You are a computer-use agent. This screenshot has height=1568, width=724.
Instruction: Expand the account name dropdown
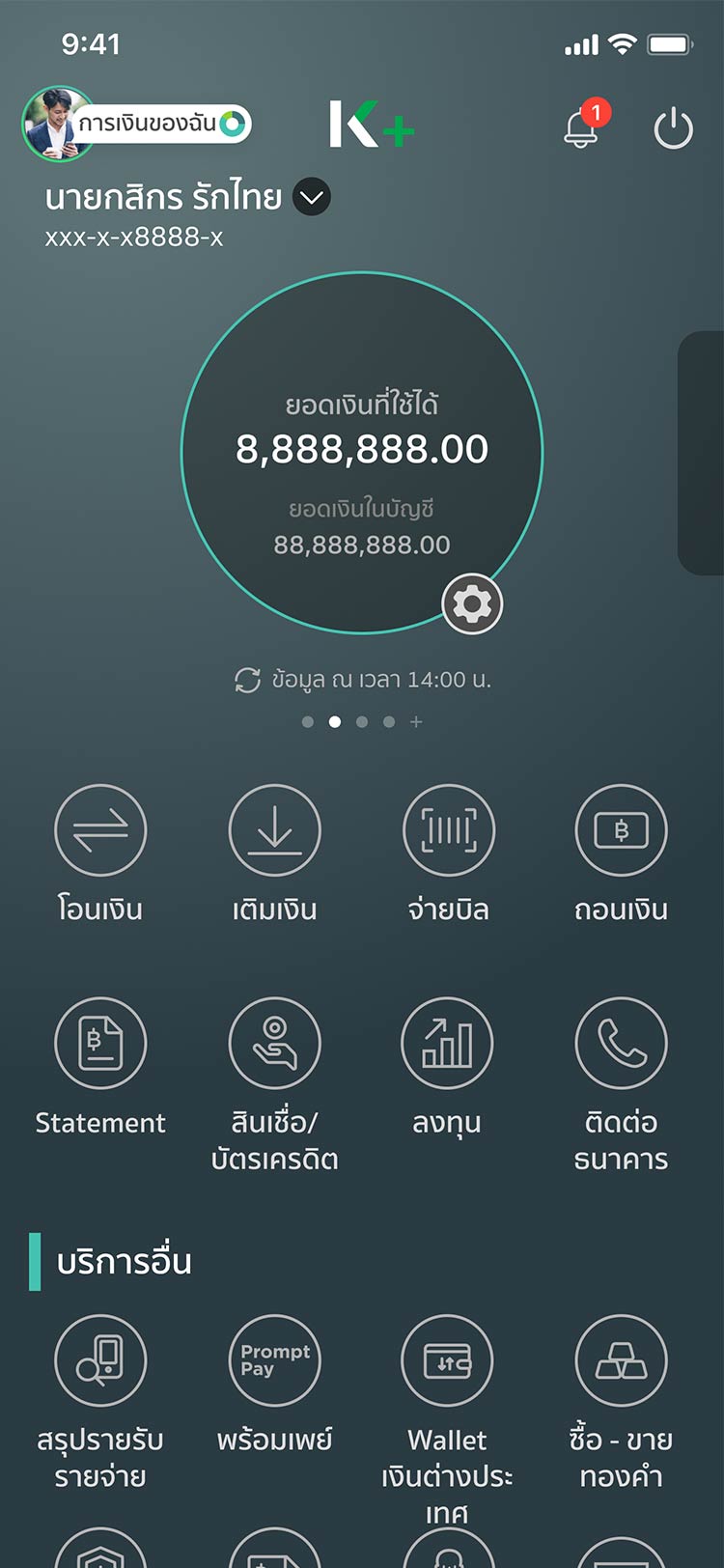coord(311,198)
